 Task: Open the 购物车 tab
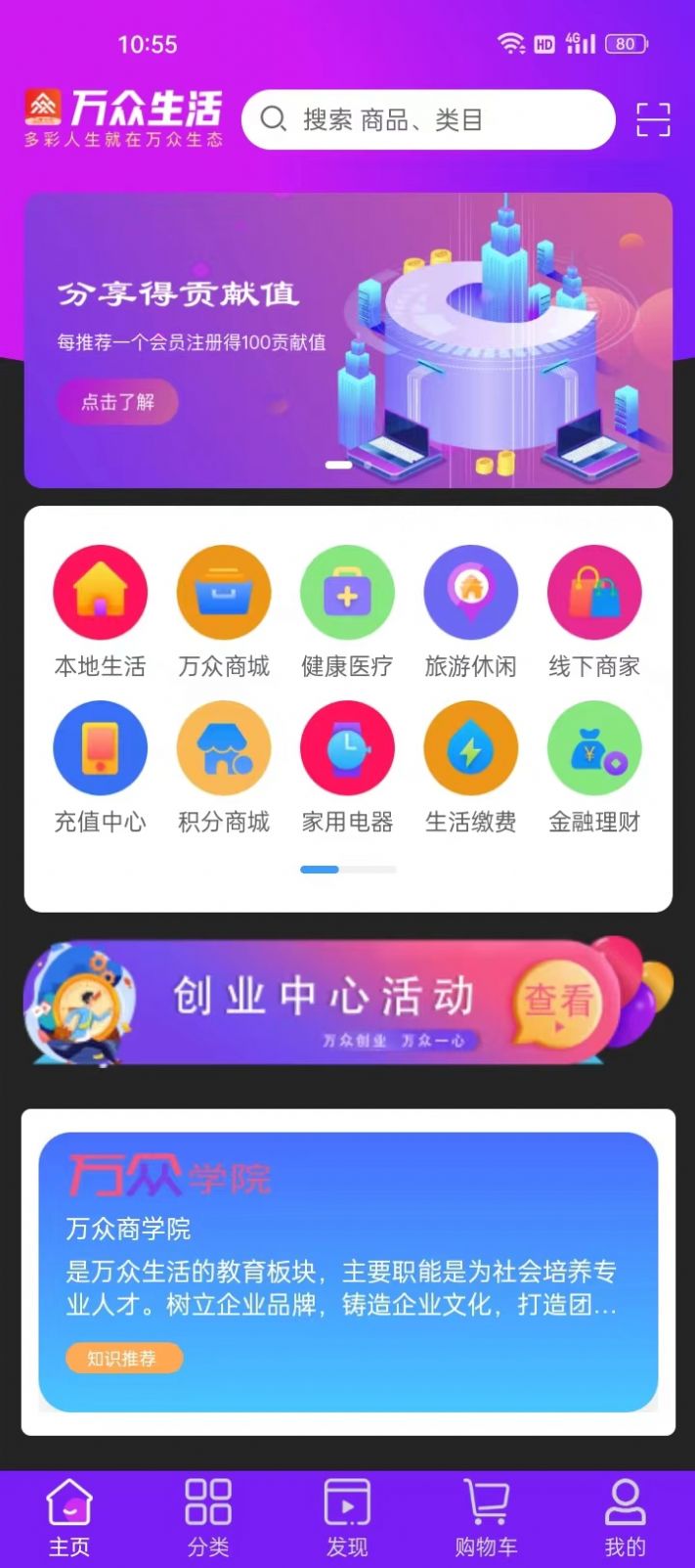pos(486,1516)
